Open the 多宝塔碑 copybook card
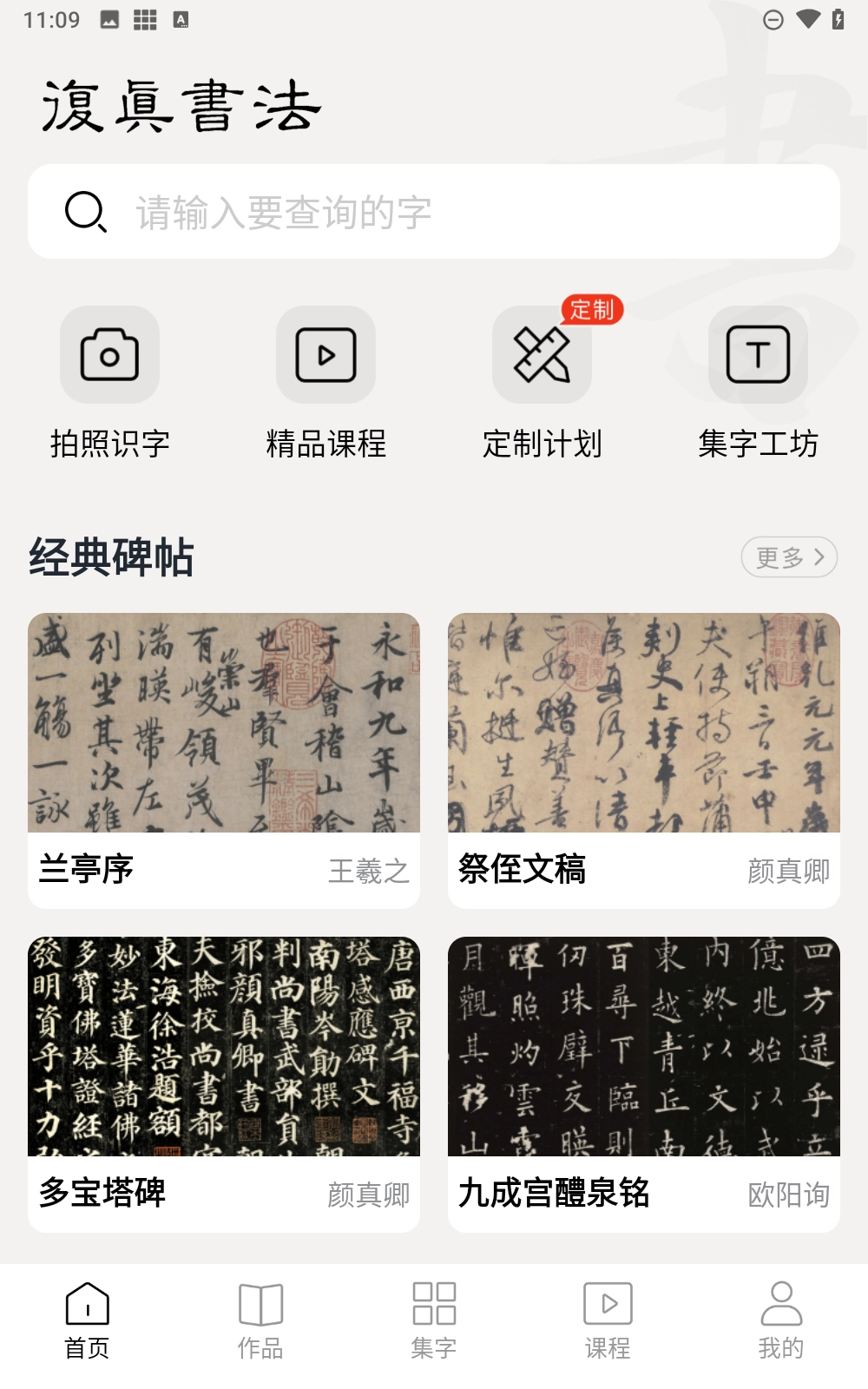 (224, 1083)
